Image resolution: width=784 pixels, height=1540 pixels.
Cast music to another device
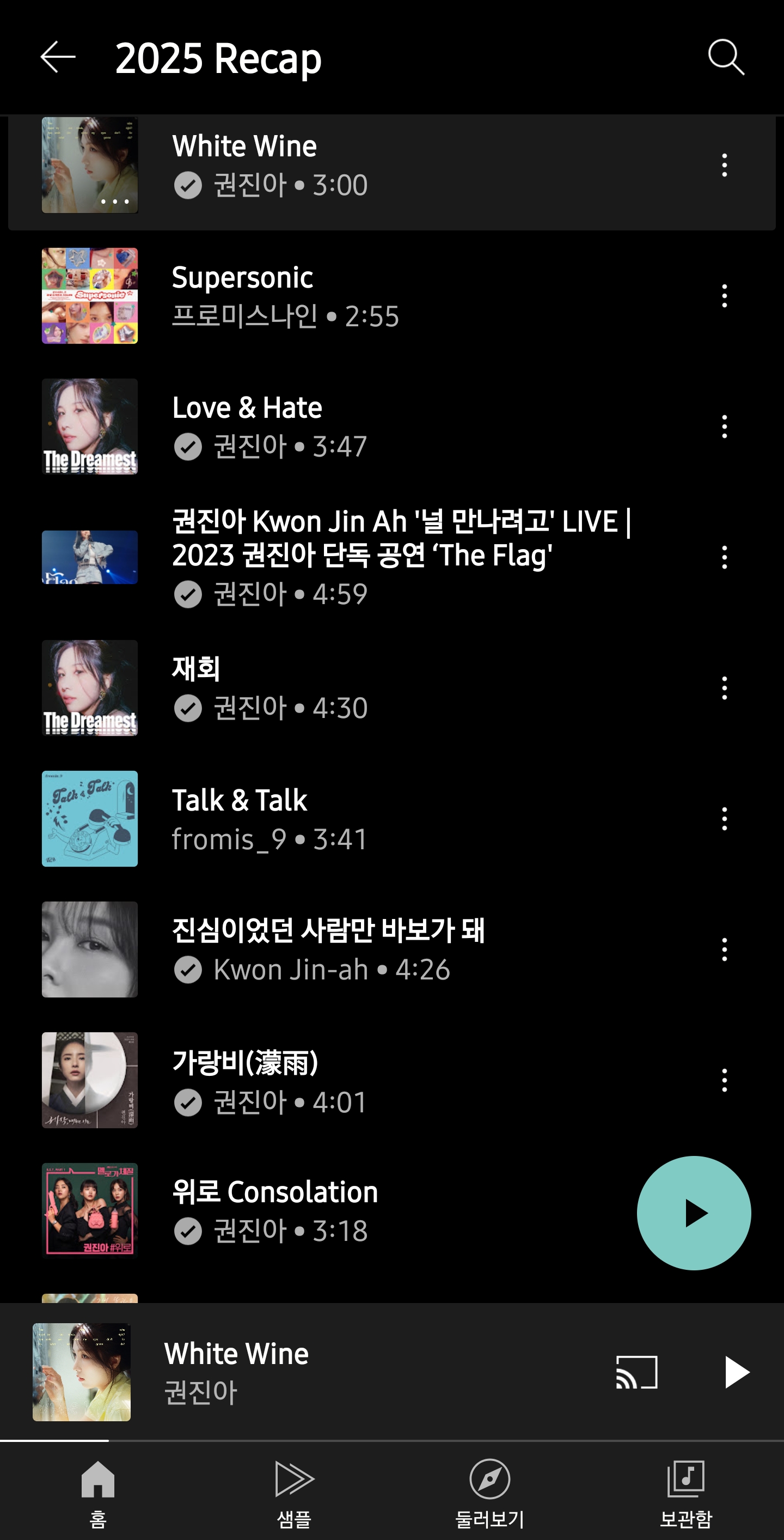pyautogui.click(x=636, y=1372)
